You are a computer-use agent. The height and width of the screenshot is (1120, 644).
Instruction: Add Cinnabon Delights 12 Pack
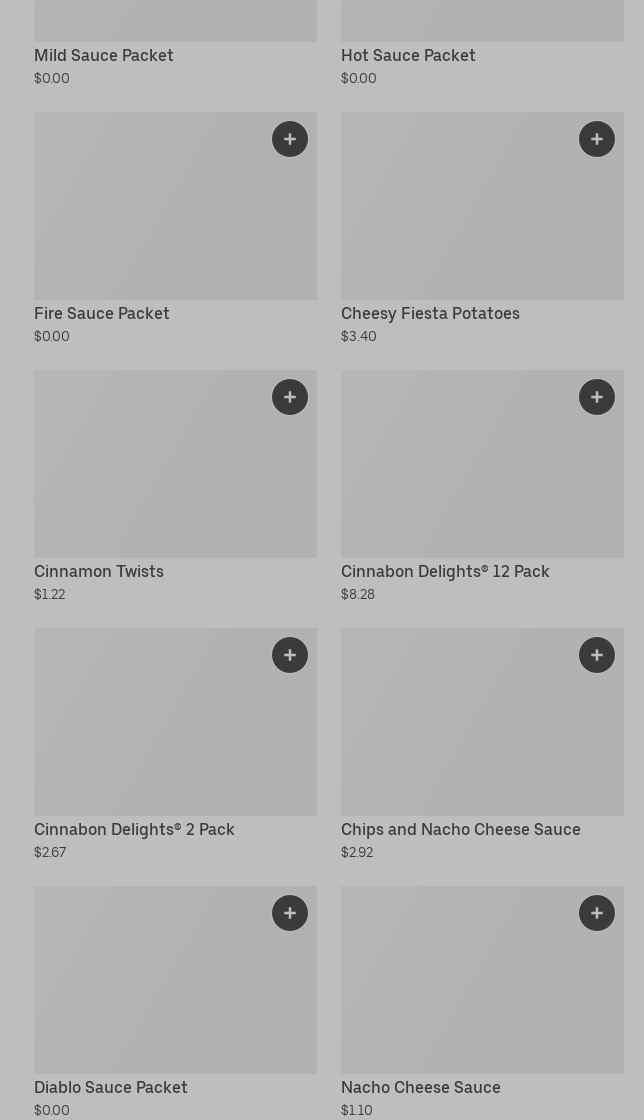point(597,397)
